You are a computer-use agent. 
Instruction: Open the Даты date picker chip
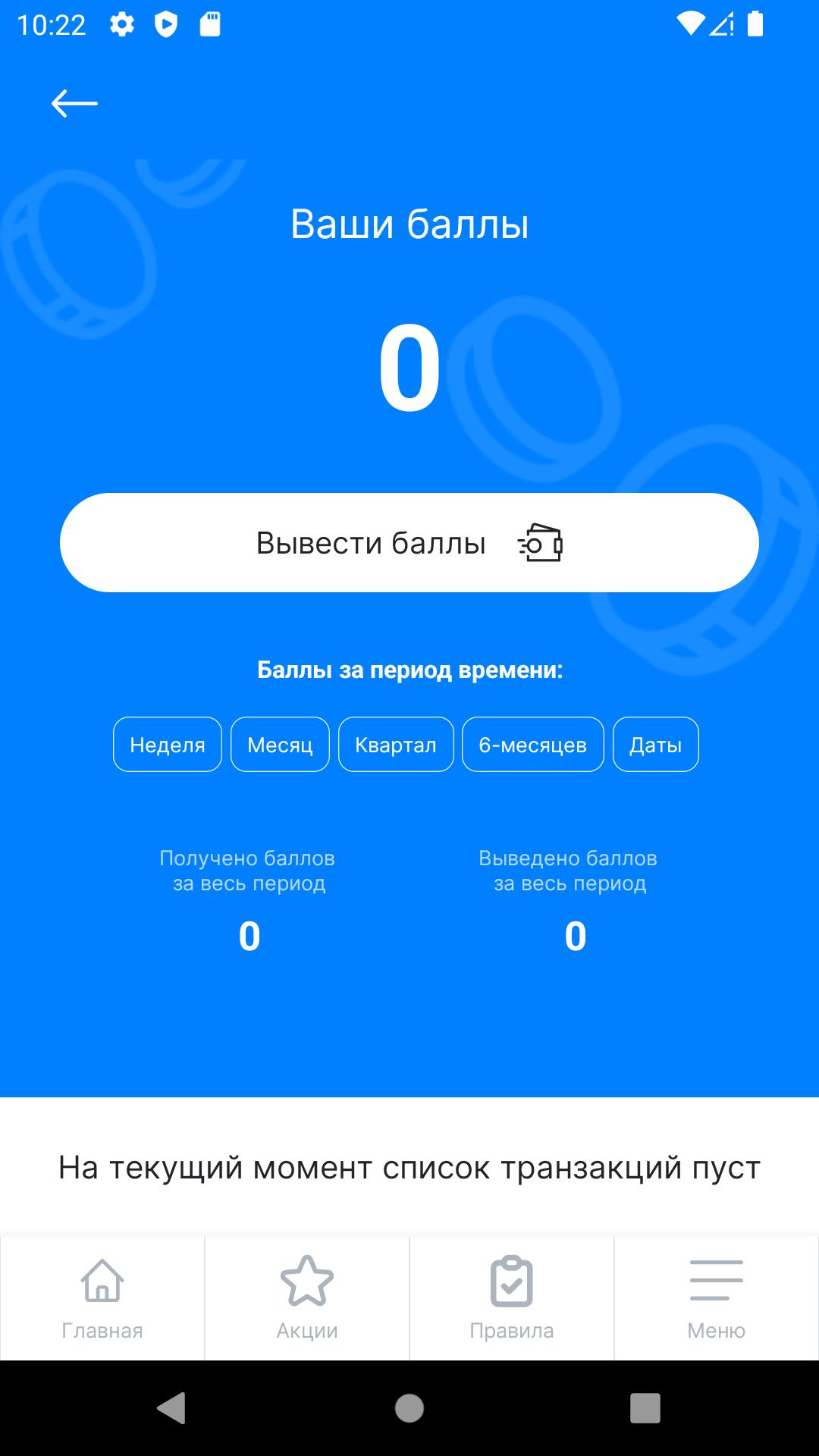[656, 745]
